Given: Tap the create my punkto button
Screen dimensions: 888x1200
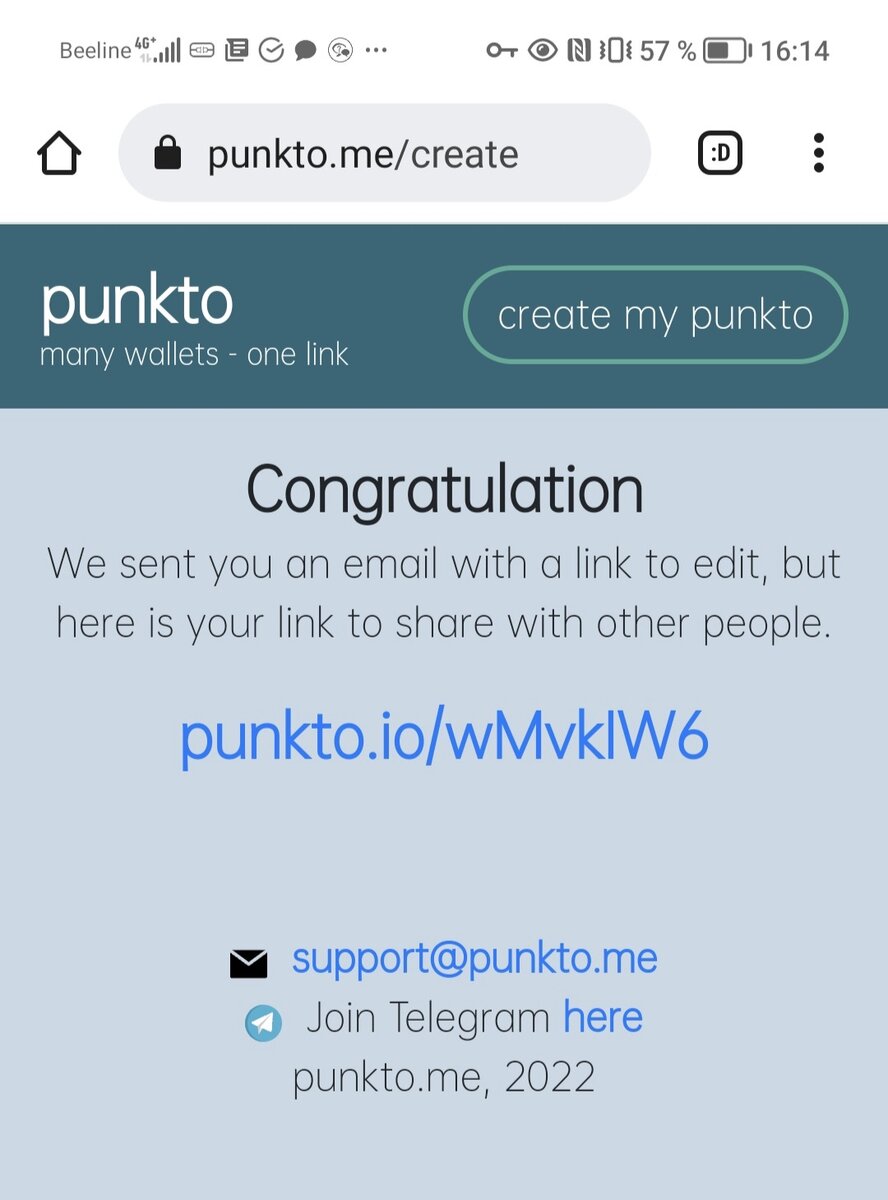Looking at the screenshot, I should pyautogui.click(x=655, y=315).
